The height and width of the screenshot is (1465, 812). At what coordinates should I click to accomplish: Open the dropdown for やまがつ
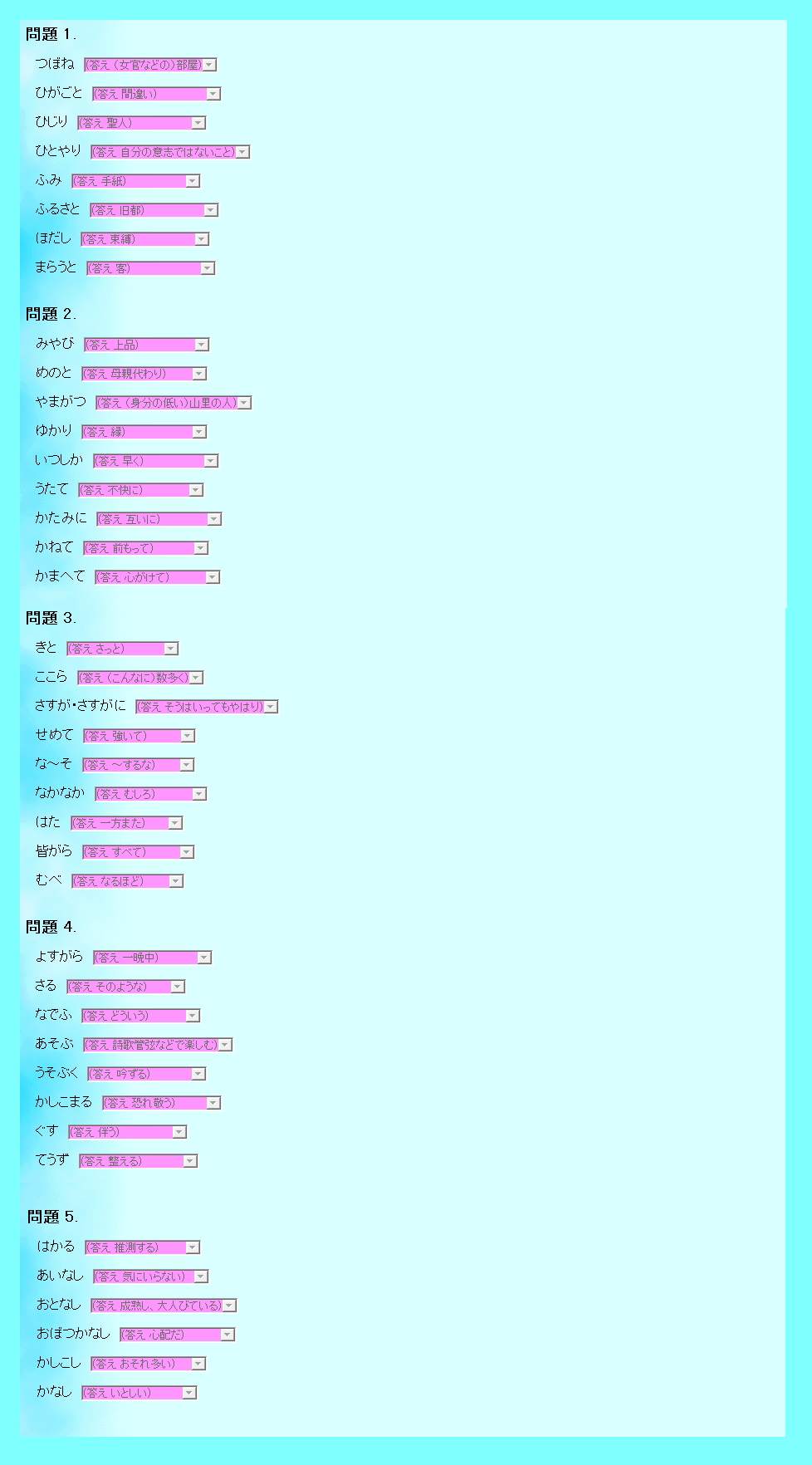pos(173,403)
